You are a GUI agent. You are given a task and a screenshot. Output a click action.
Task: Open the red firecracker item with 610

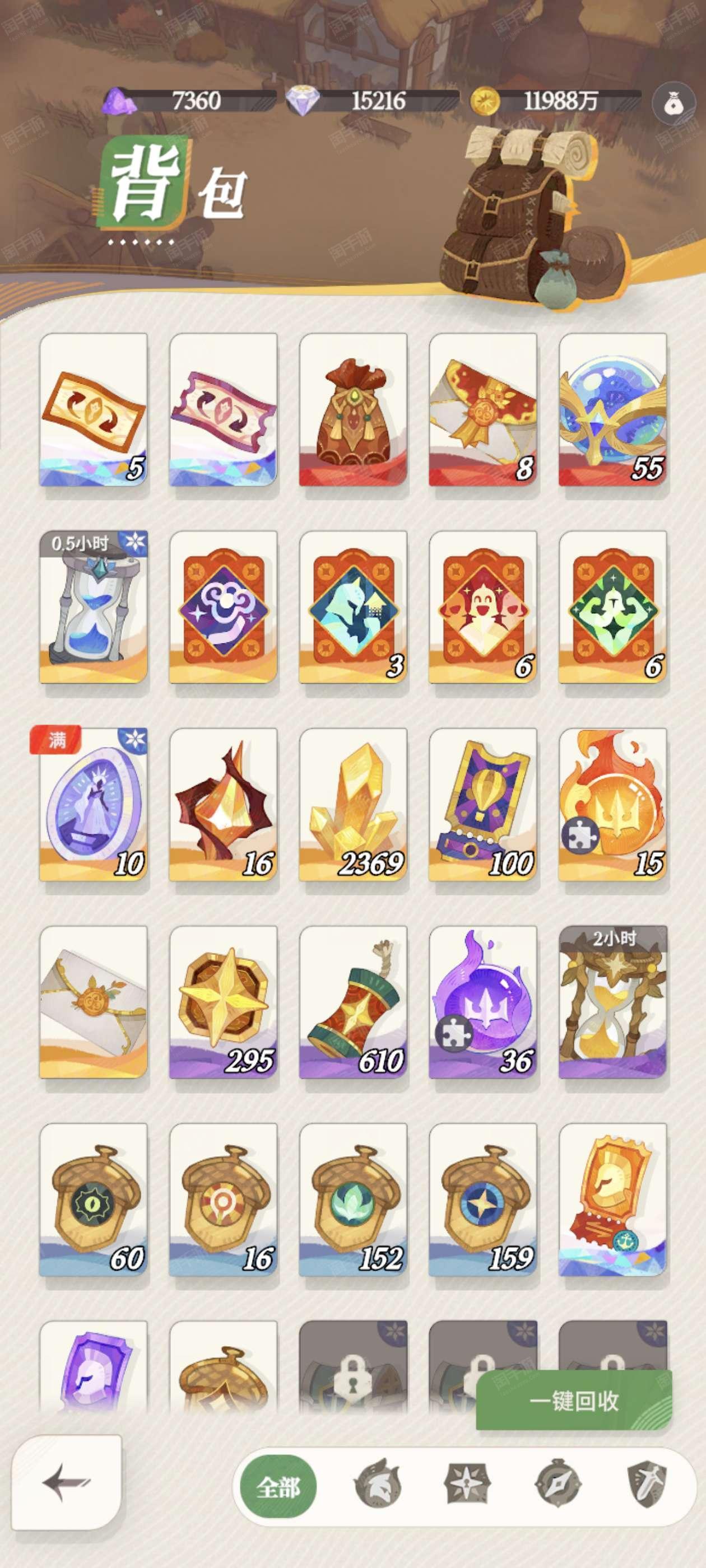[352, 1002]
